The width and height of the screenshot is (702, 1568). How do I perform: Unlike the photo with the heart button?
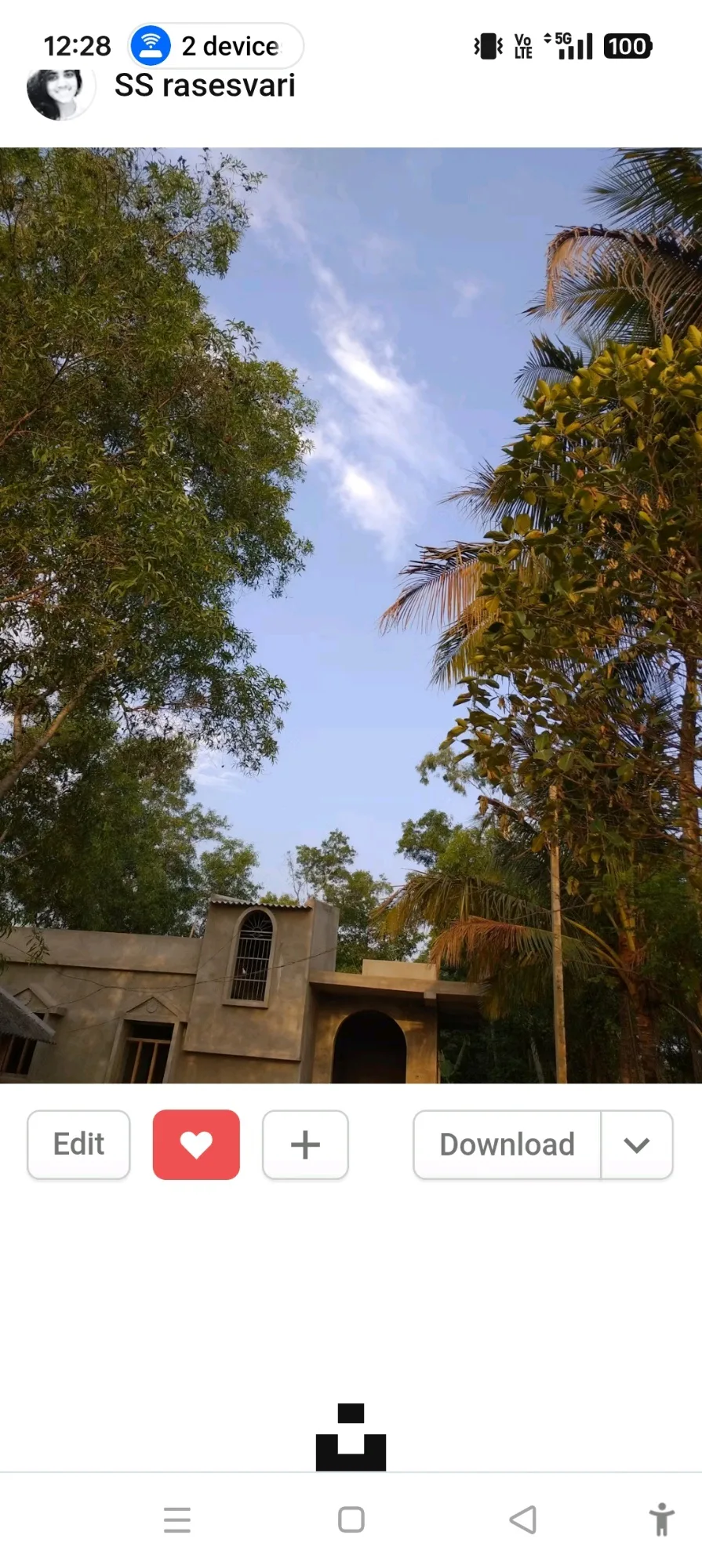click(196, 1145)
